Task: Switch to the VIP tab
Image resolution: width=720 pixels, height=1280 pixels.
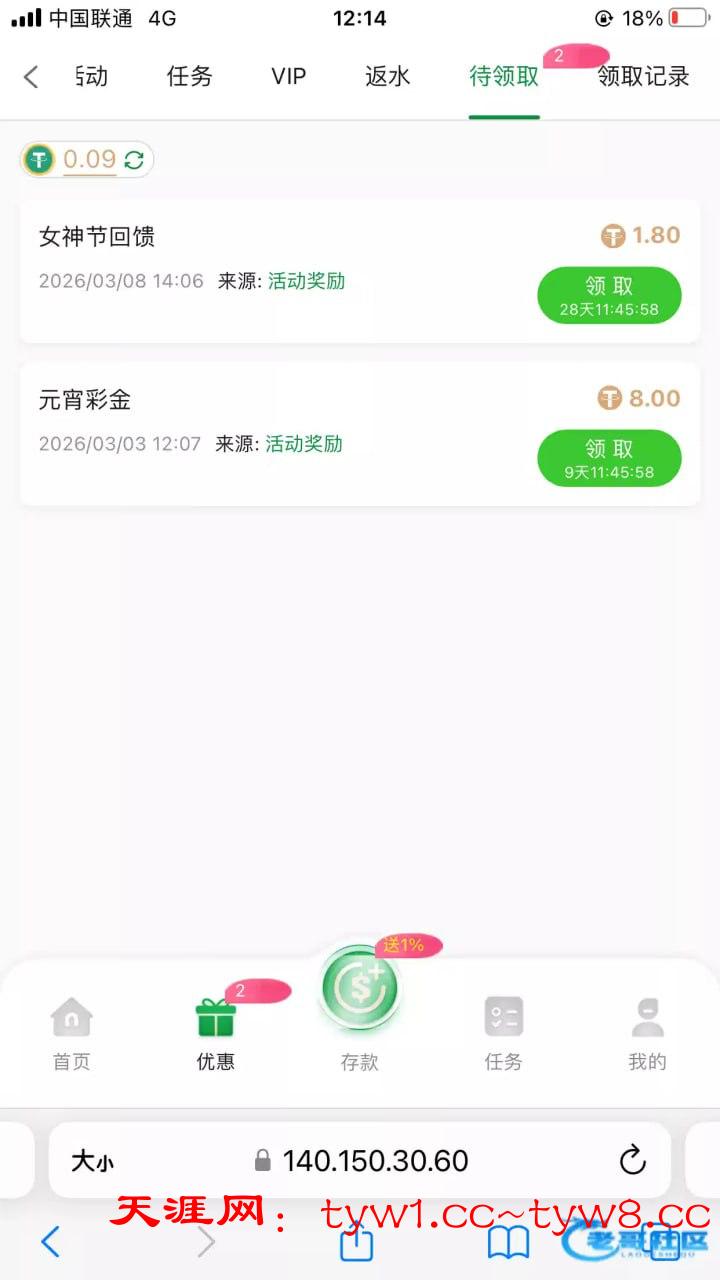Action: click(288, 76)
